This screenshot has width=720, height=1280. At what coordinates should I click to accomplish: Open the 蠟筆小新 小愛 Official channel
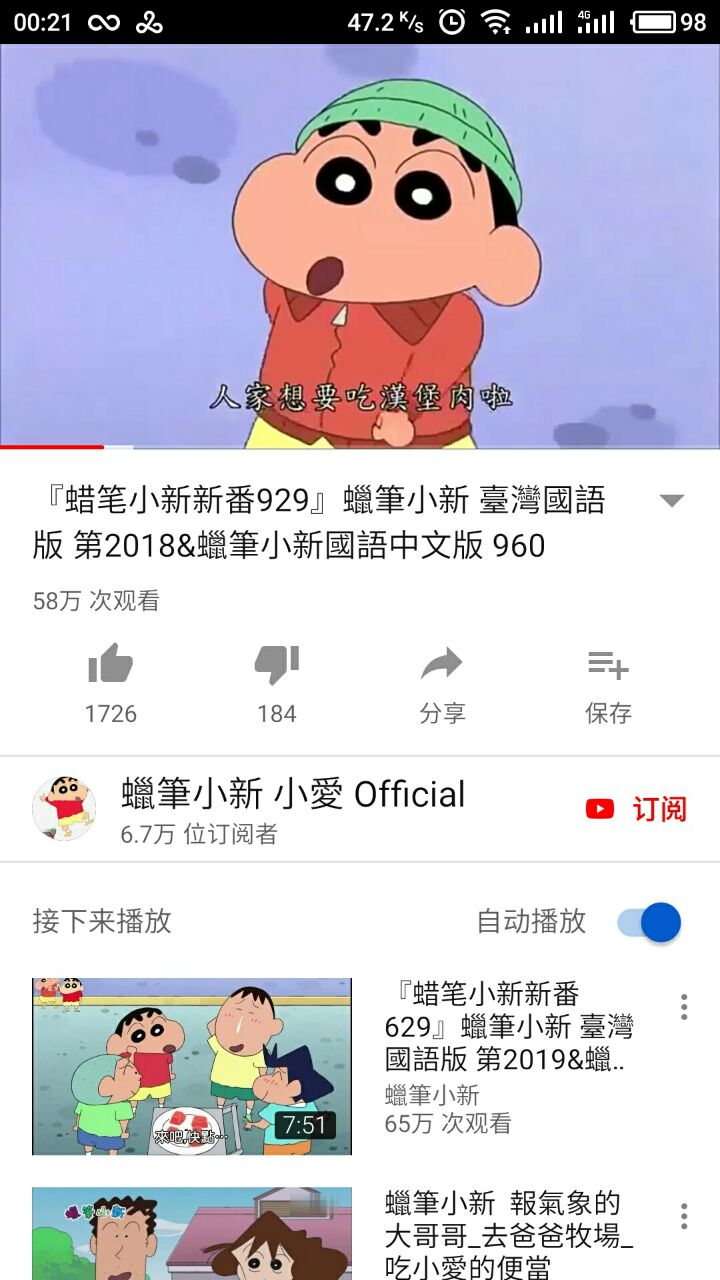[292, 795]
